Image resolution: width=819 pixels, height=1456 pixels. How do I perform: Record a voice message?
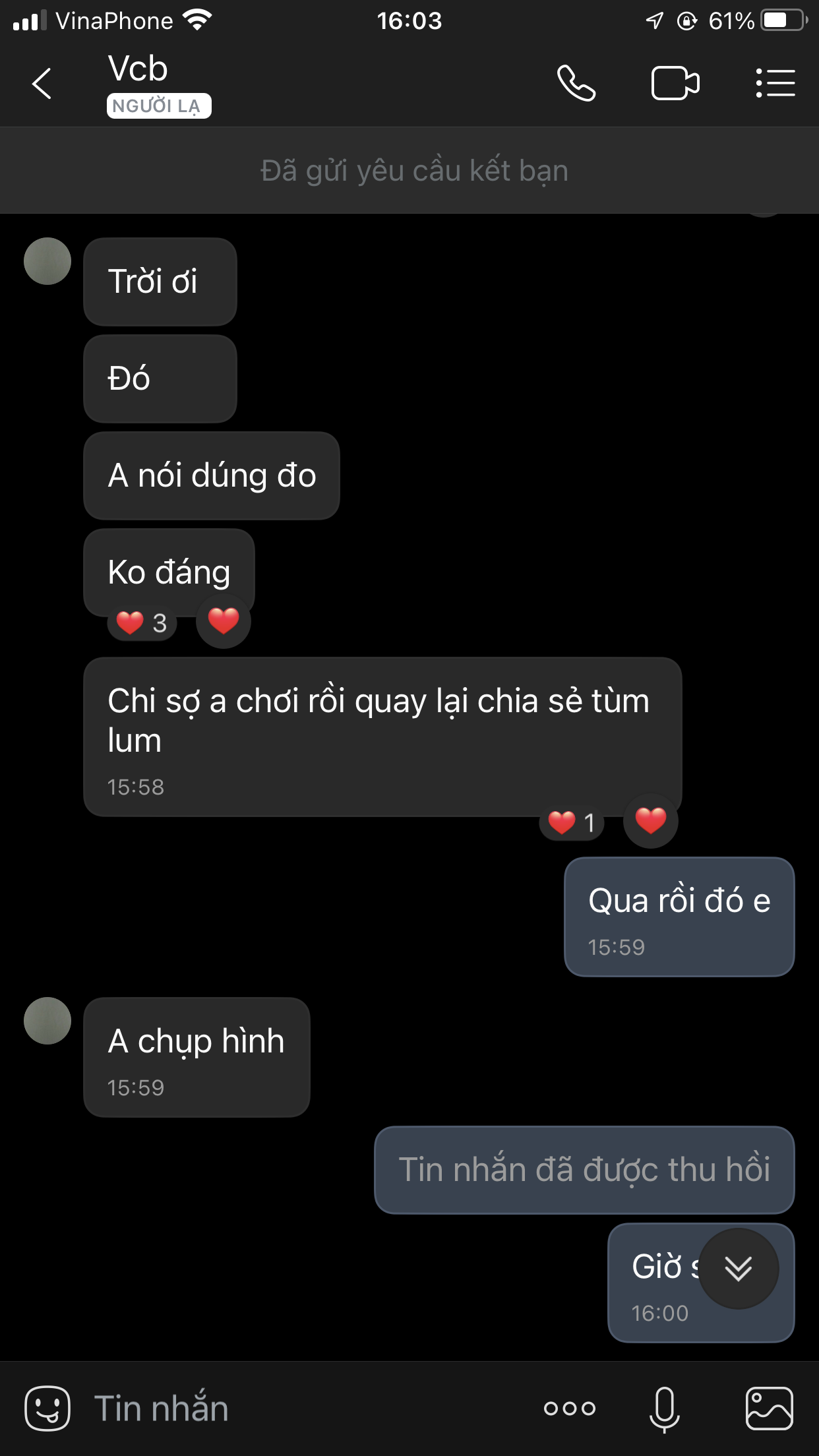coord(664,1408)
